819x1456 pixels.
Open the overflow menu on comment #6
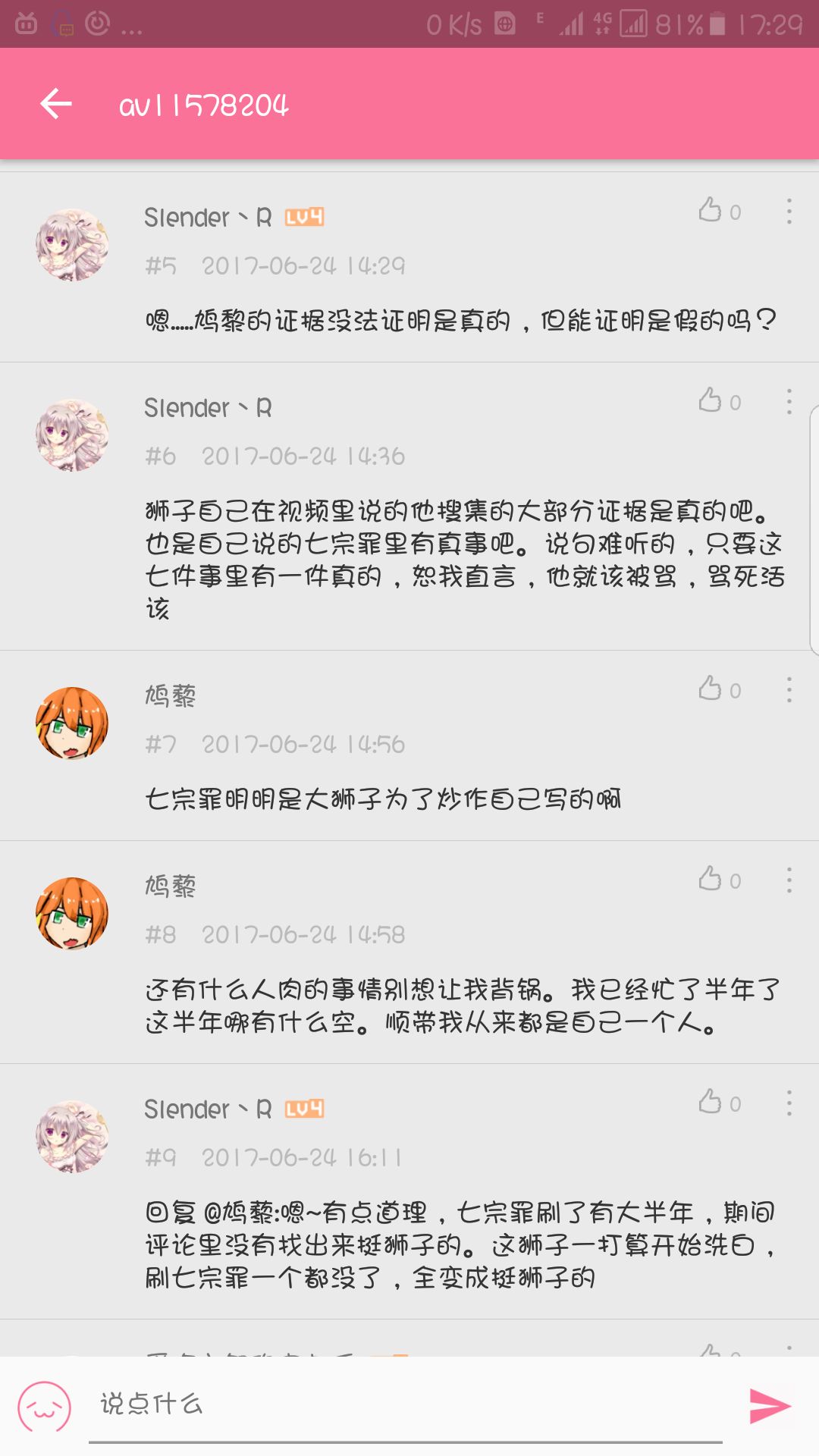[789, 402]
